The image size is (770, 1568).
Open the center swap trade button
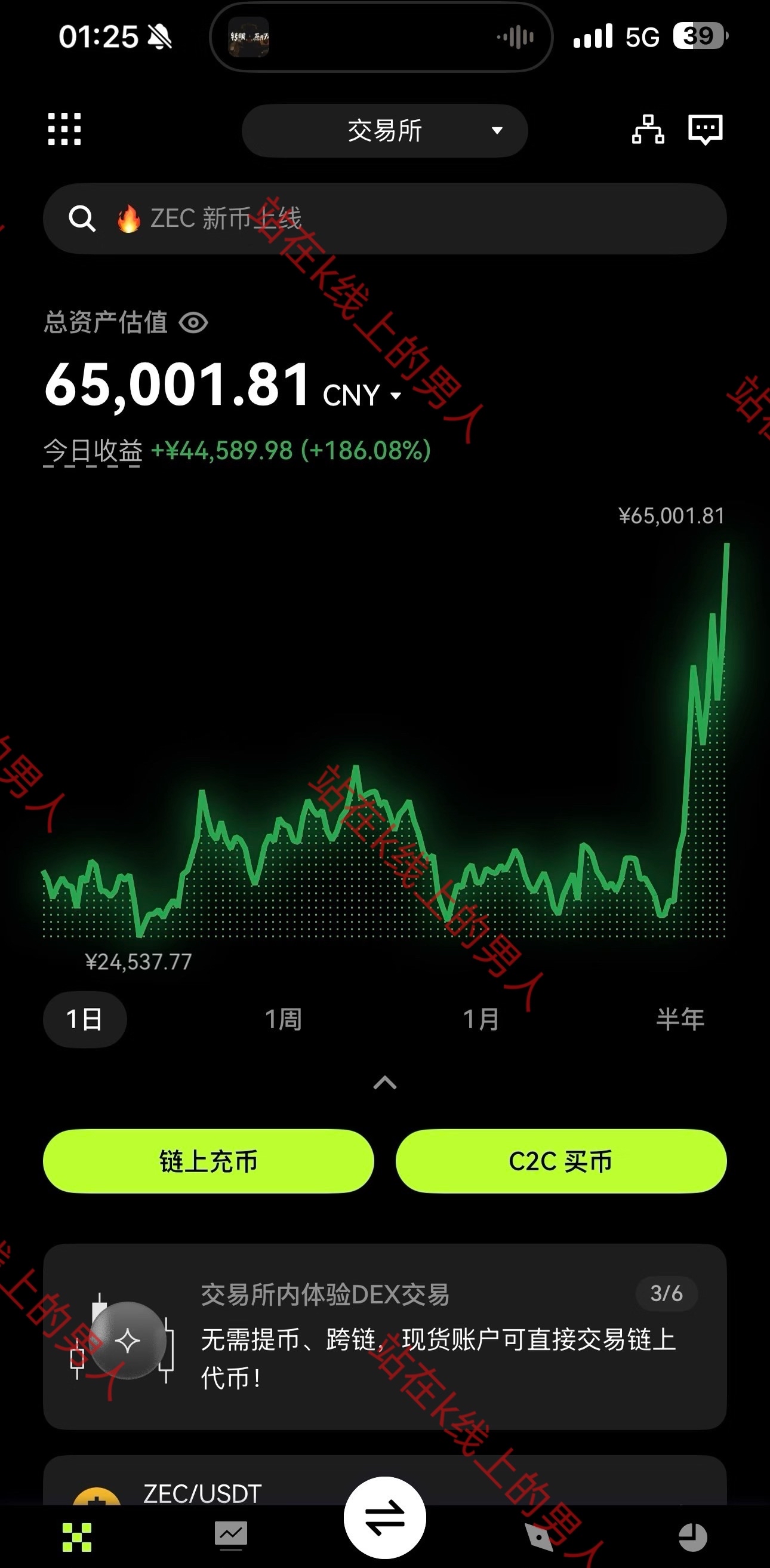tap(384, 1517)
